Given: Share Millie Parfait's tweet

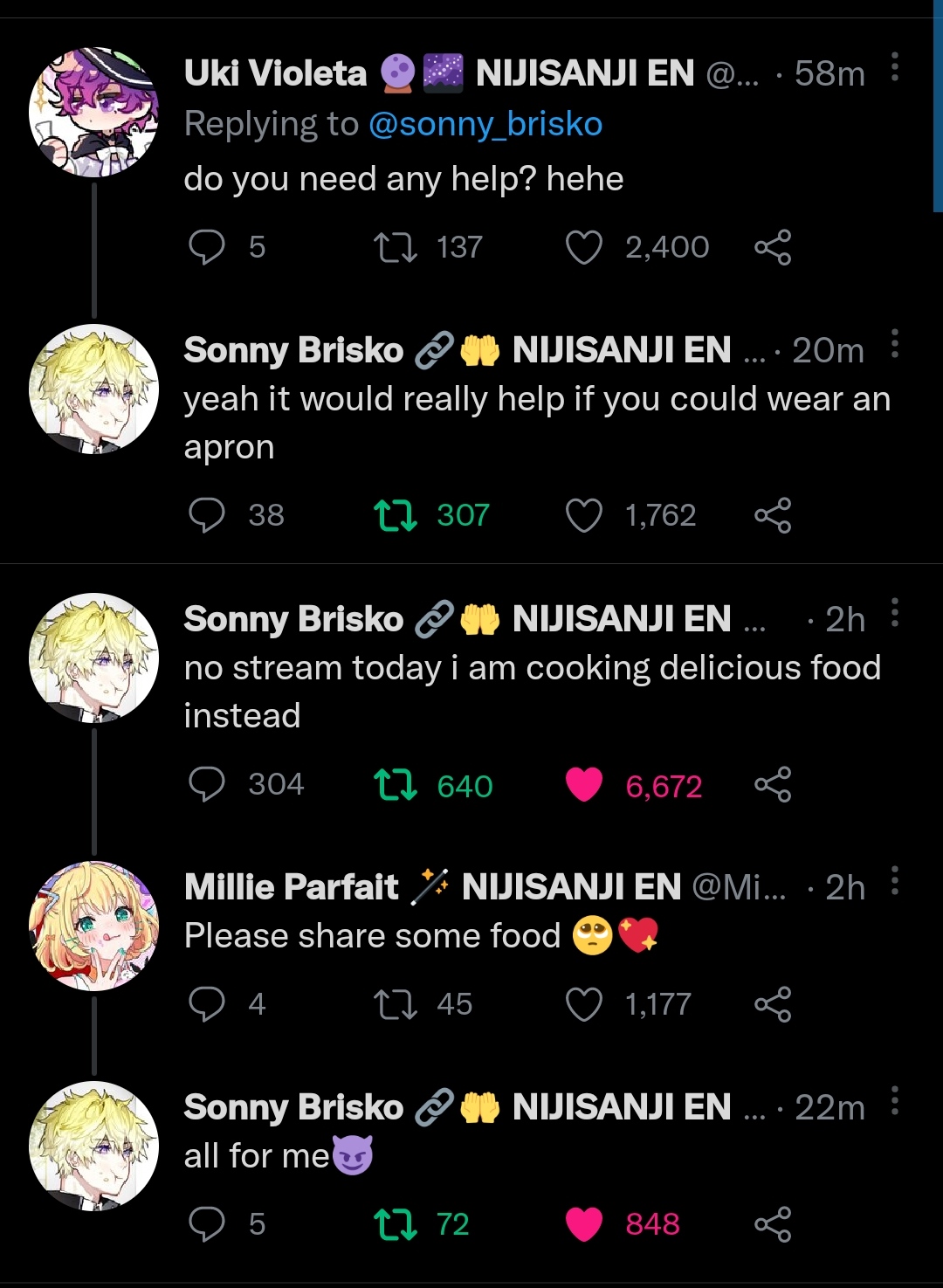Looking at the screenshot, I should [x=773, y=1004].
